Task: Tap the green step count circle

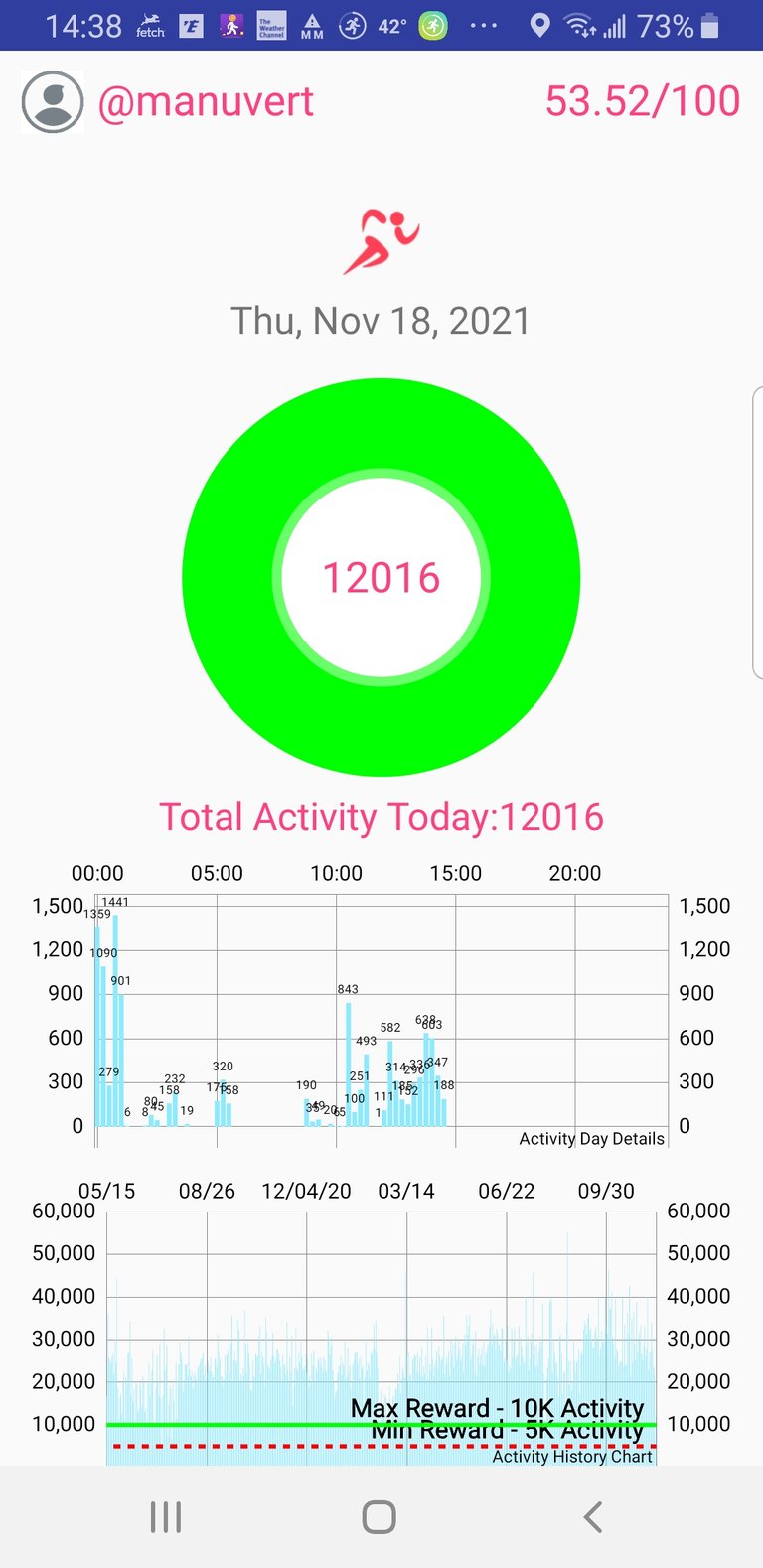Action: coord(381,577)
